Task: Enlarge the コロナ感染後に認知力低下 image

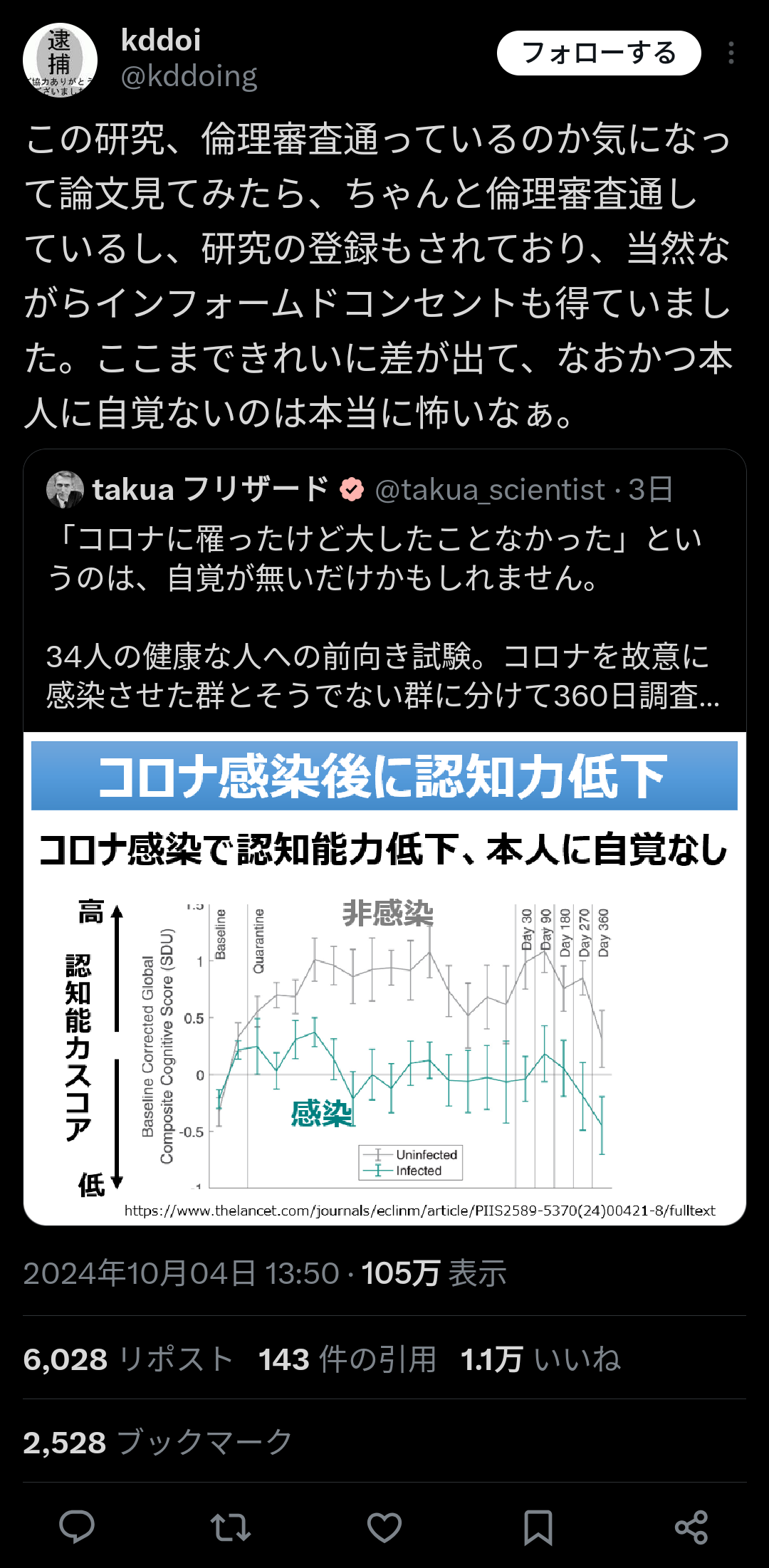Action: [384, 978]
